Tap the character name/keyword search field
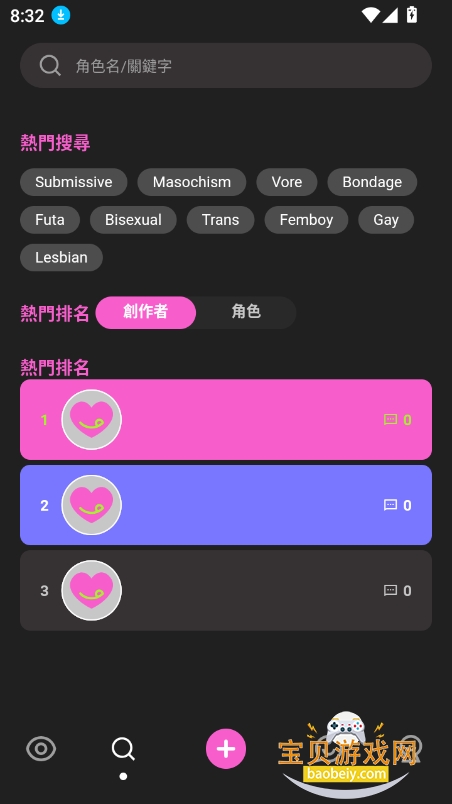 click(x=226, y=66)
